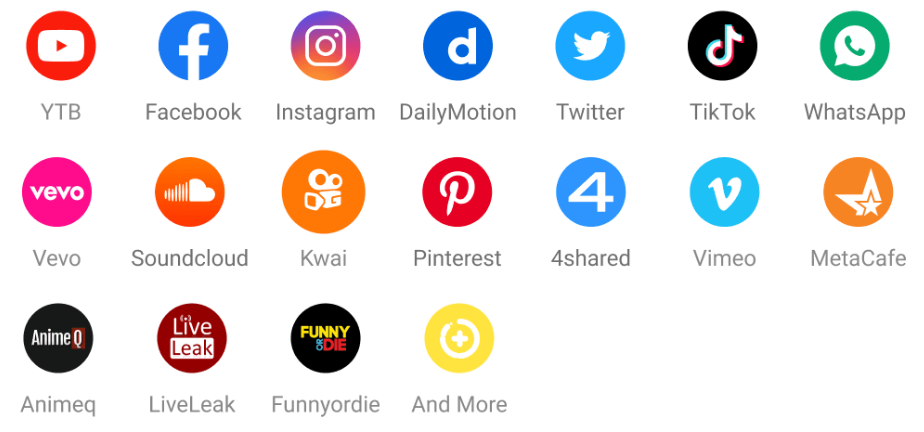The height and width of the screenshot is (432, 924).
Task: Open the Vimeo shortcut
Action: click(x=724, y=192)
